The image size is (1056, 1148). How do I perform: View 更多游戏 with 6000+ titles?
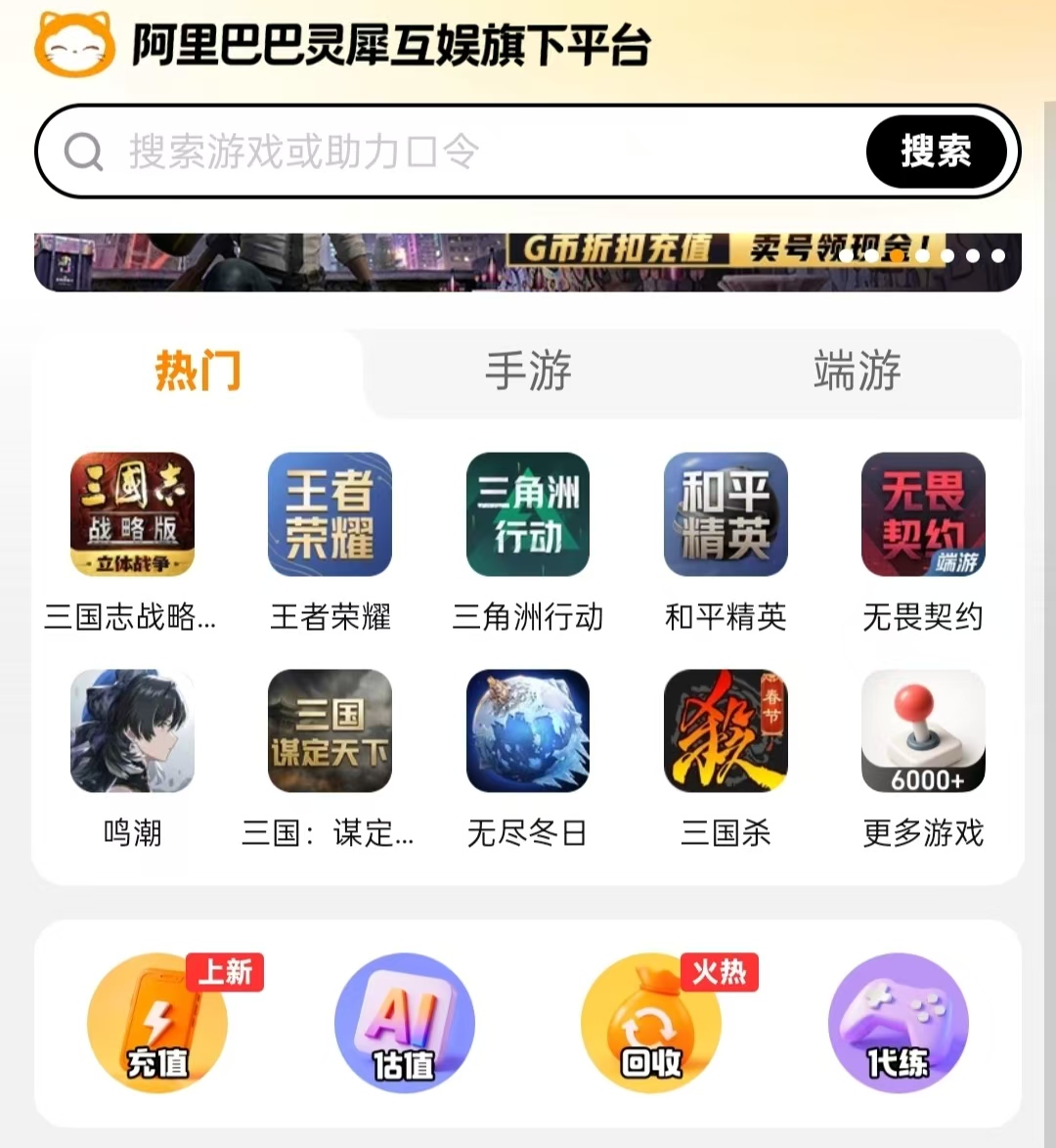(x=923, y=731)
